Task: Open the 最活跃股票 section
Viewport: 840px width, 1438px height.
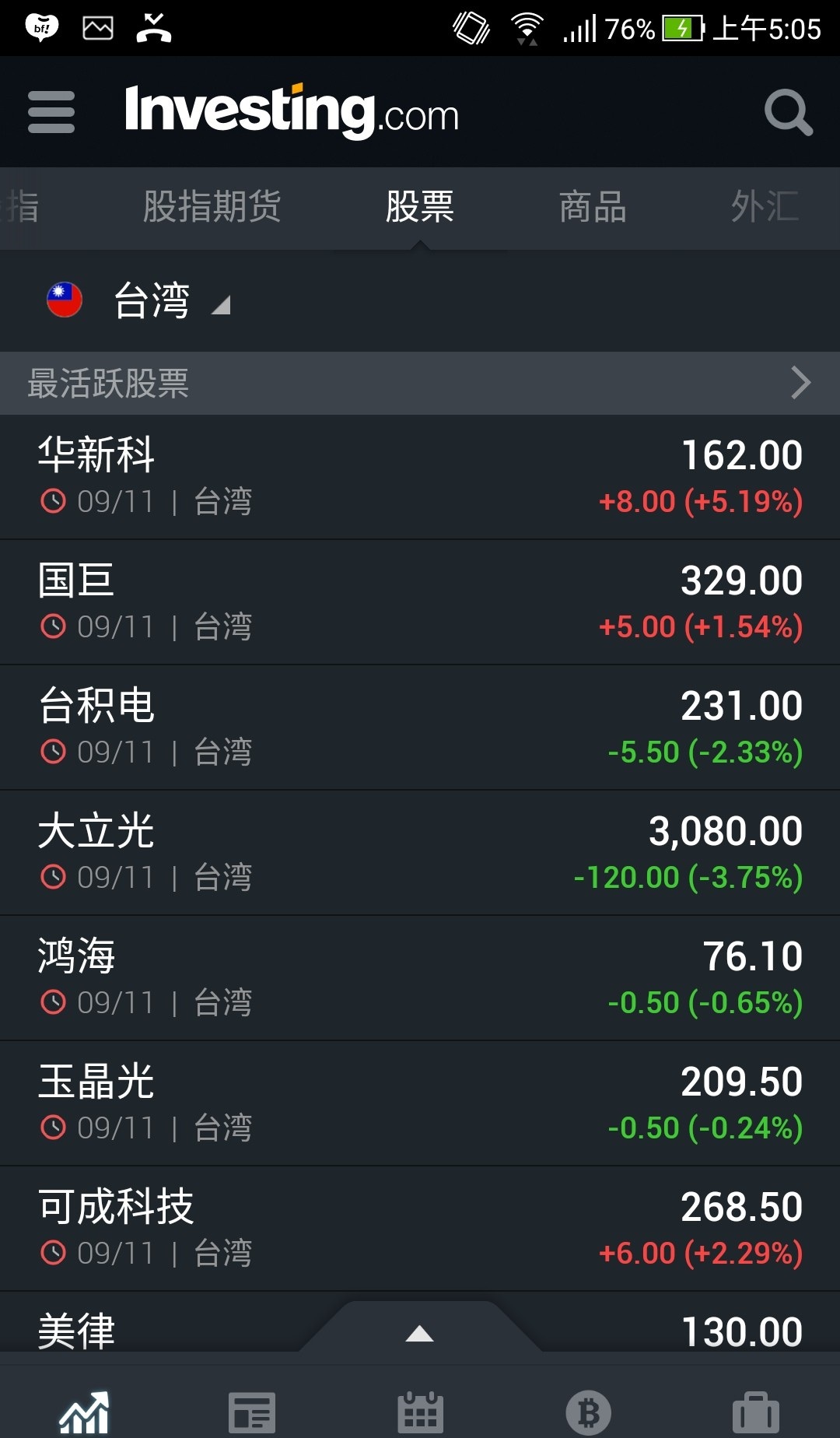Action: [420, 383]
